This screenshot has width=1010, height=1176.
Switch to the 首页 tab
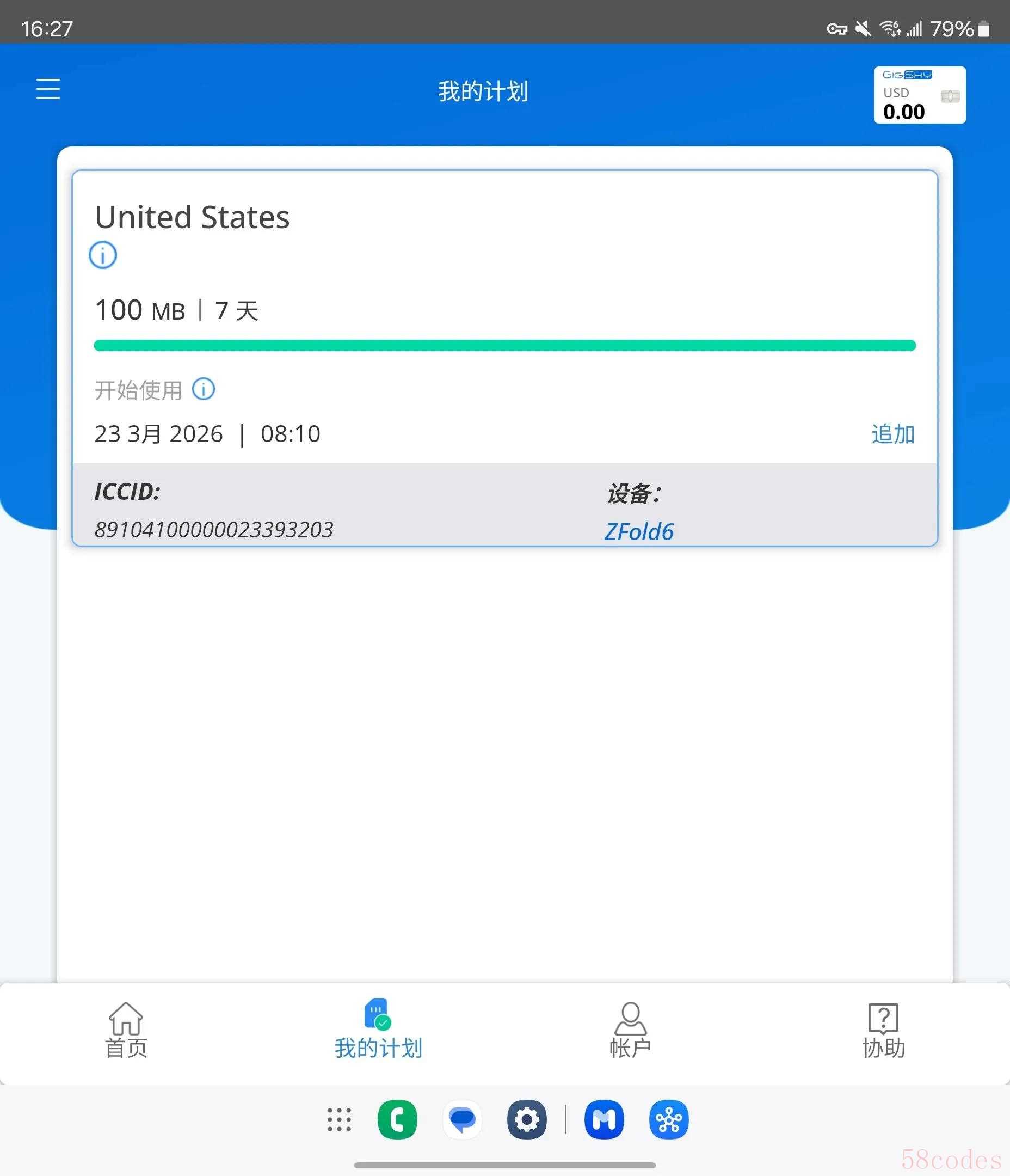pos(126,1030)
